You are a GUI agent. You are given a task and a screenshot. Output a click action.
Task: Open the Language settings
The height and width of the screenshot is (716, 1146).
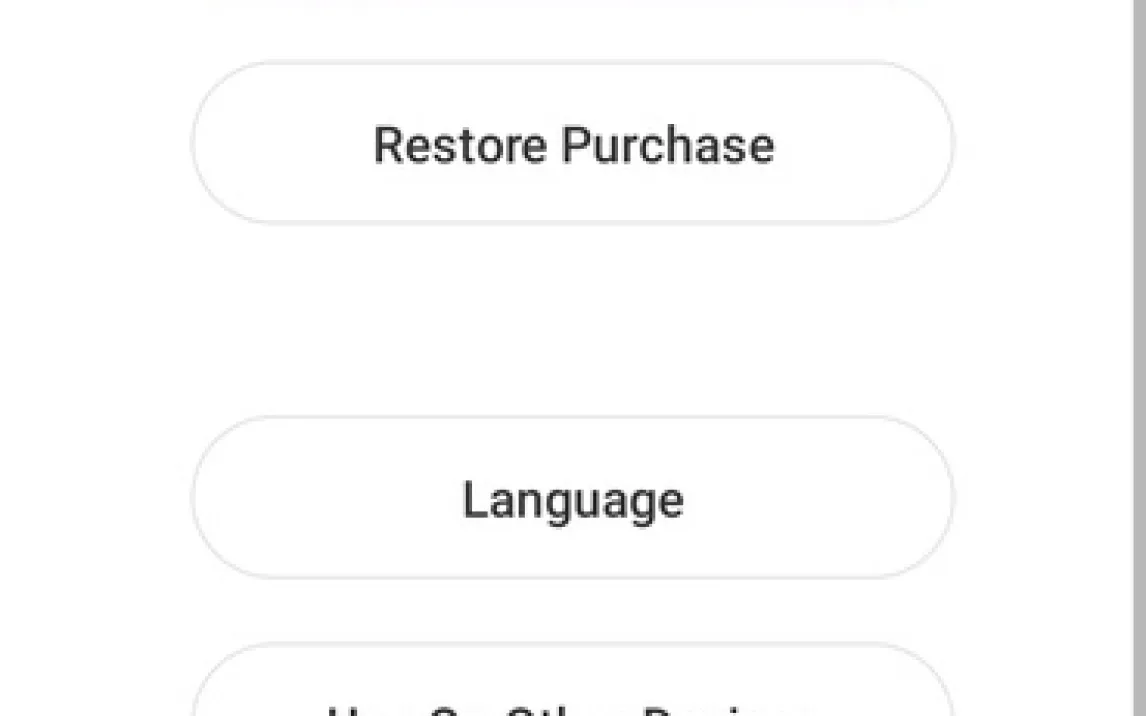[x=573, y=498]
